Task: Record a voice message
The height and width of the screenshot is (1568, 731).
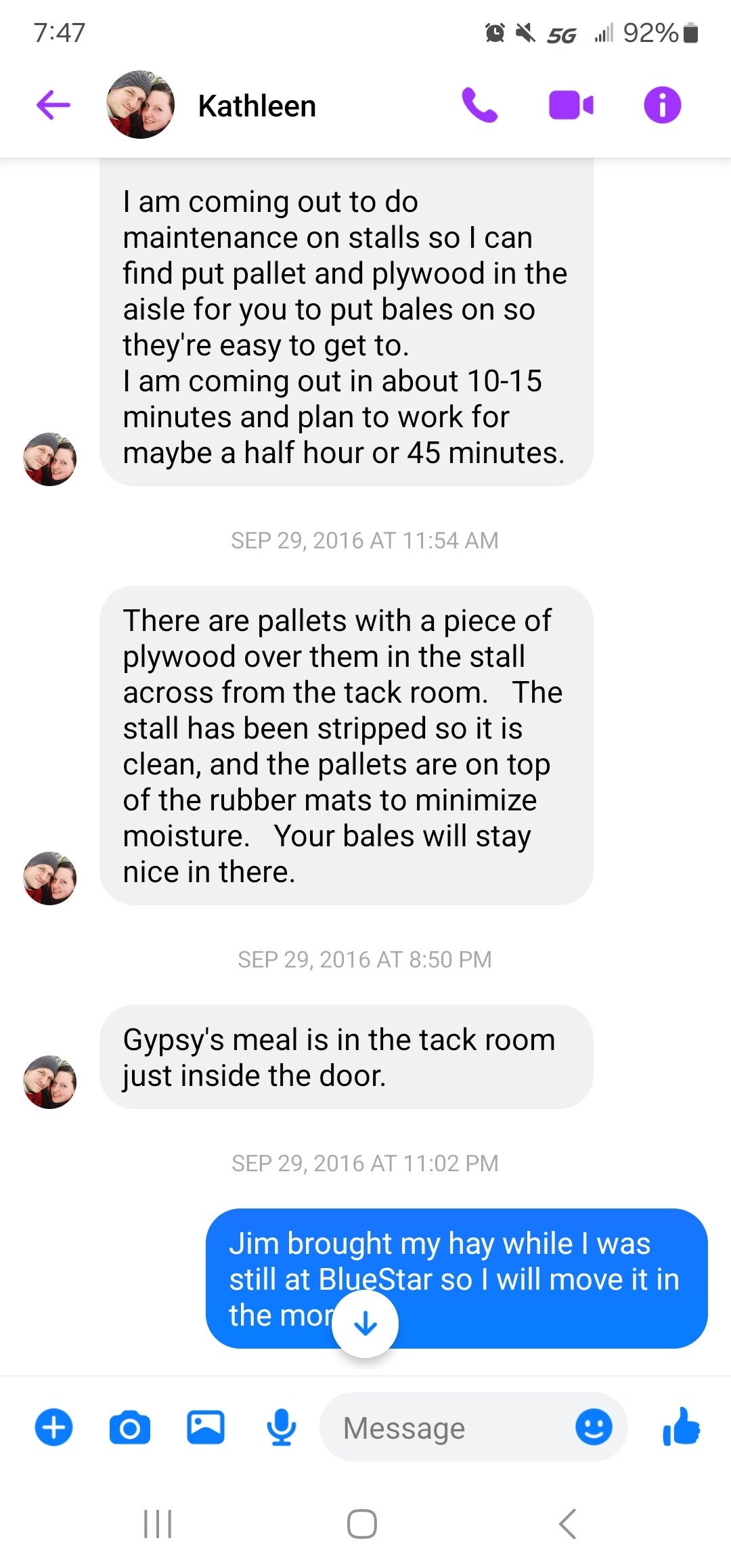Action: pyautogui.click(x=281, y=1427)
